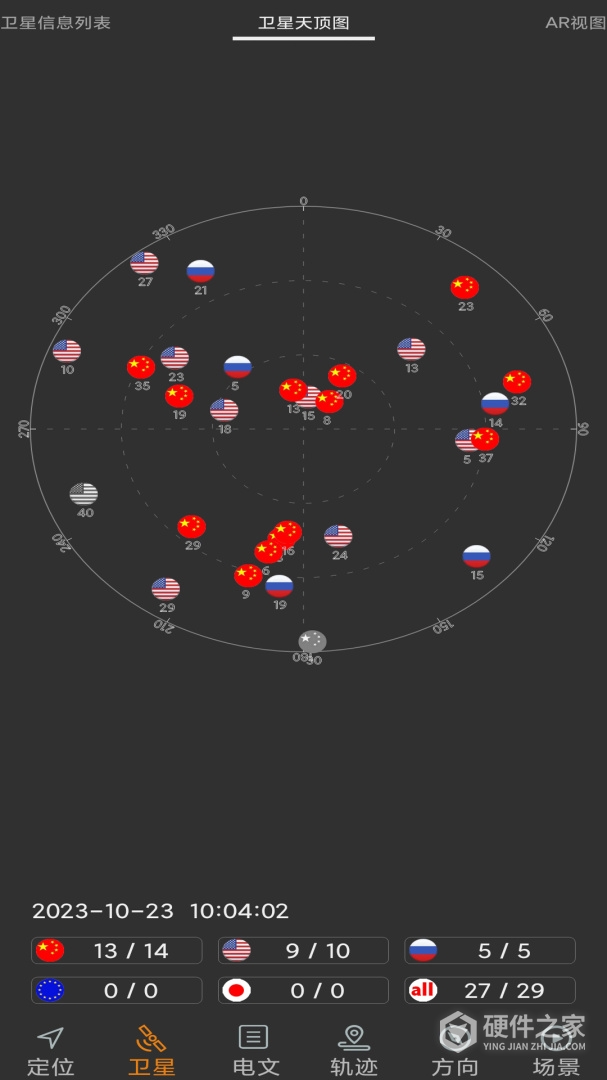Toggle the China satellites 13 / 14 filter
The height and width of the screenshot is (1080, 607).
(x=117, y=950)
